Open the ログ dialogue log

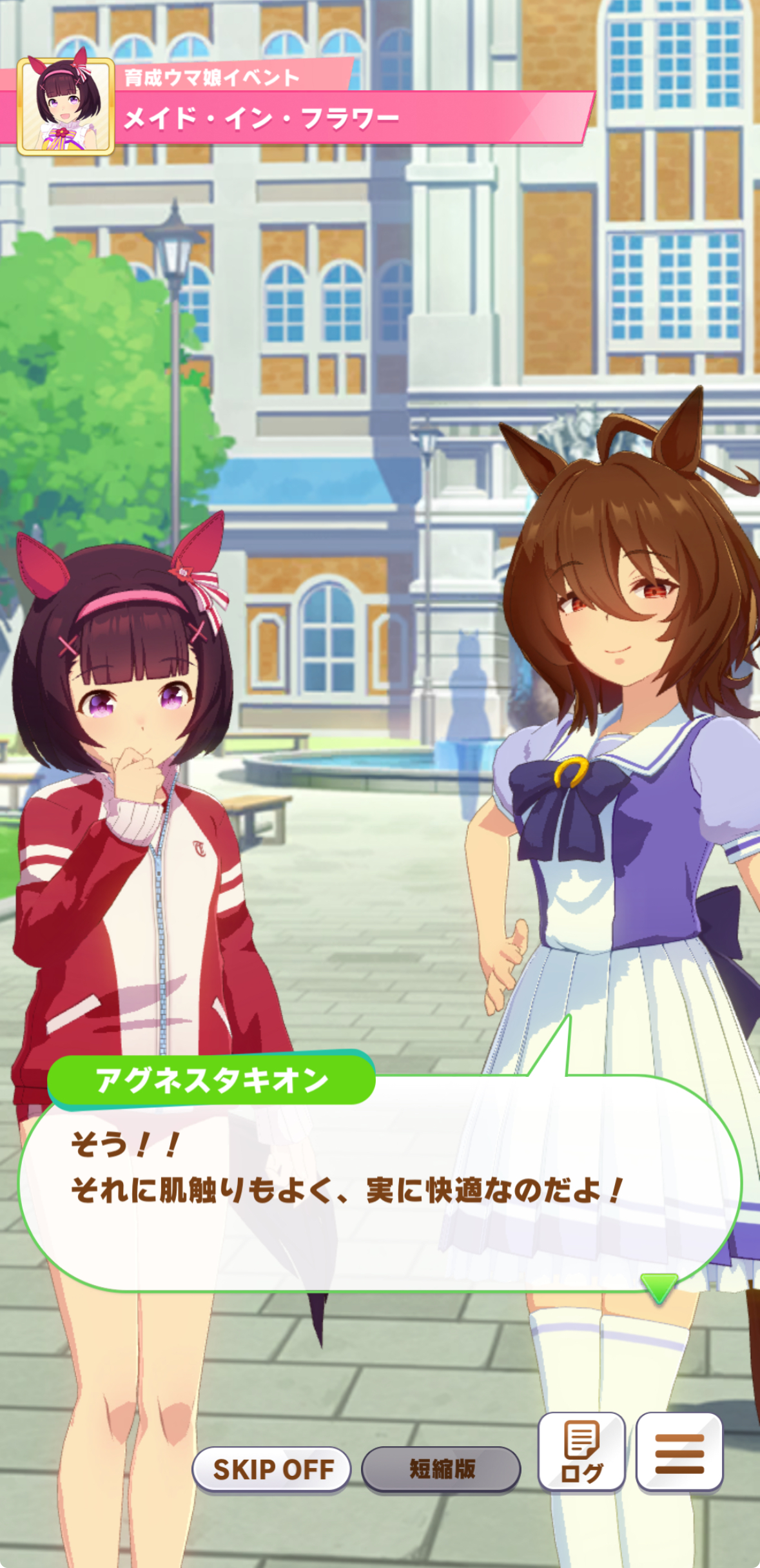click(x=581, y=1452)
